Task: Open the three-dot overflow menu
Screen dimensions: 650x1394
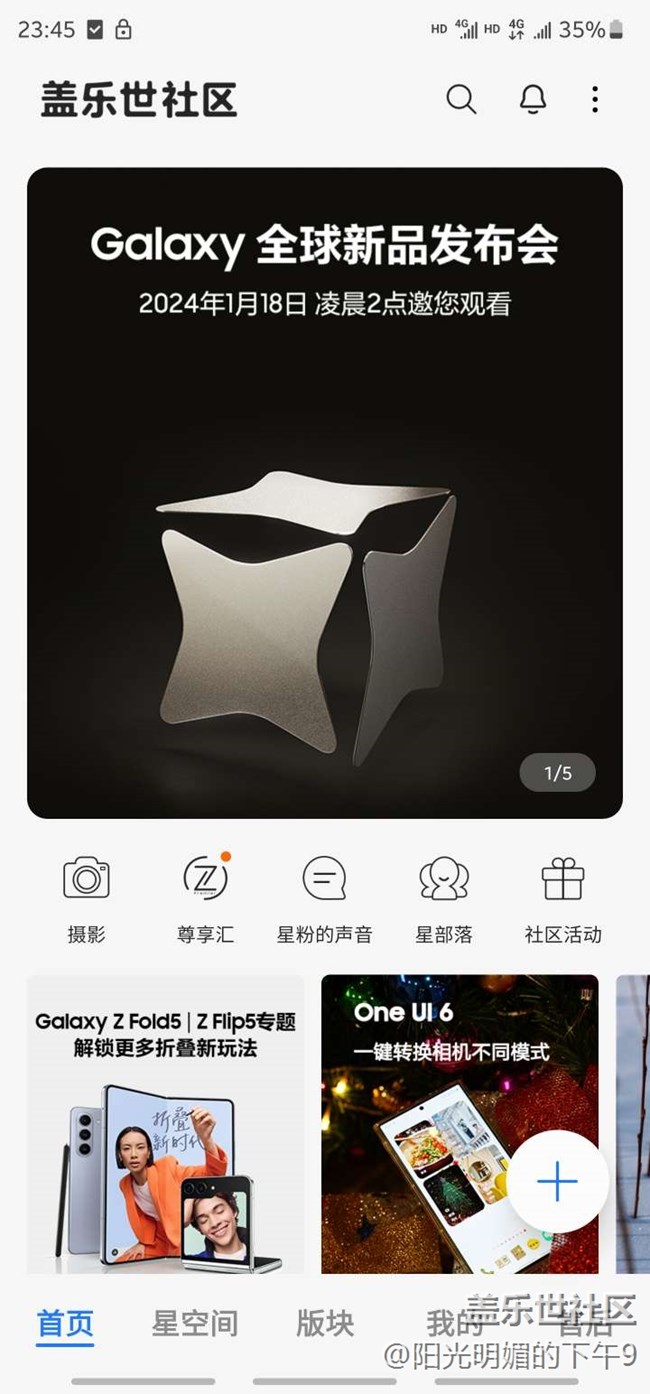Action: (595, 99)
